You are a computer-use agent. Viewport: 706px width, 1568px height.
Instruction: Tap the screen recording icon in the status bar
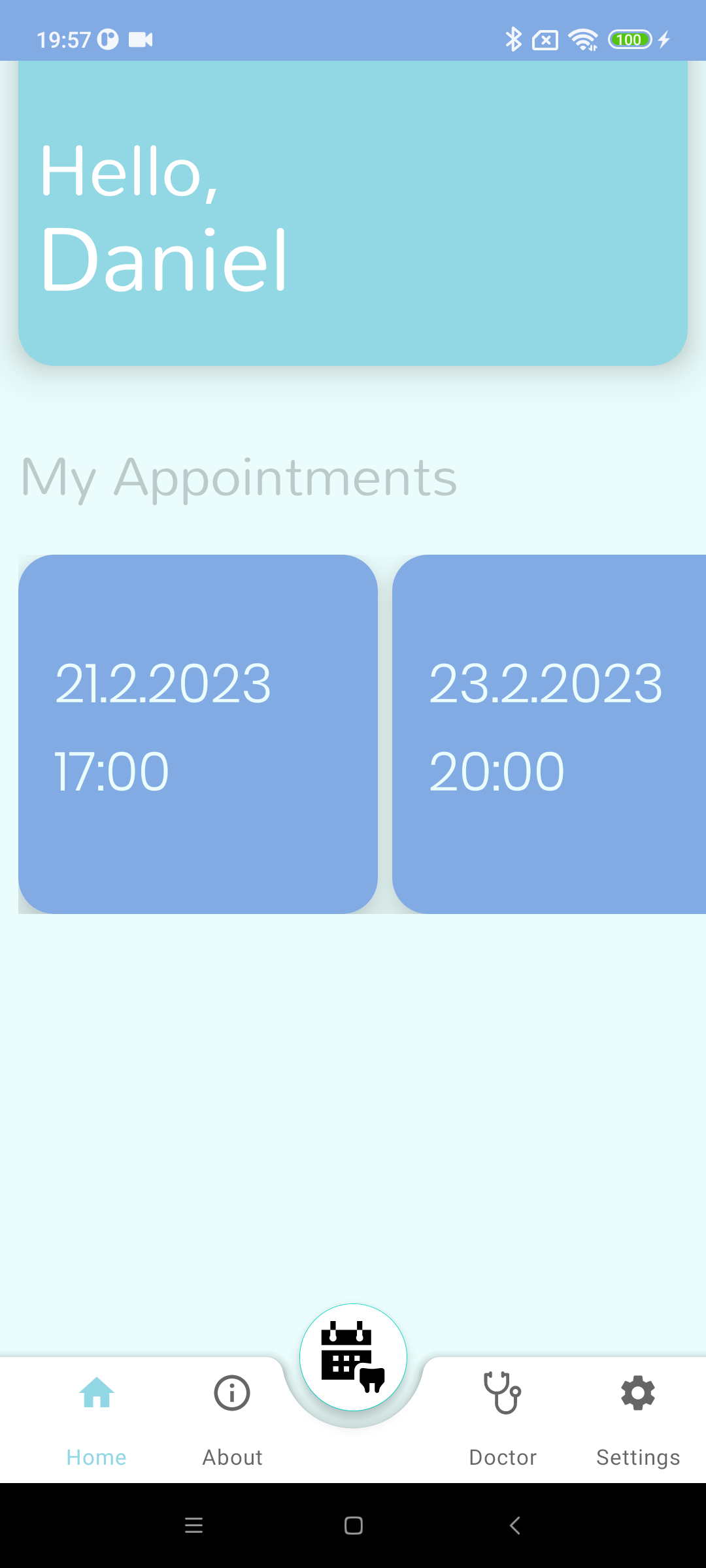tap(139, 39)
